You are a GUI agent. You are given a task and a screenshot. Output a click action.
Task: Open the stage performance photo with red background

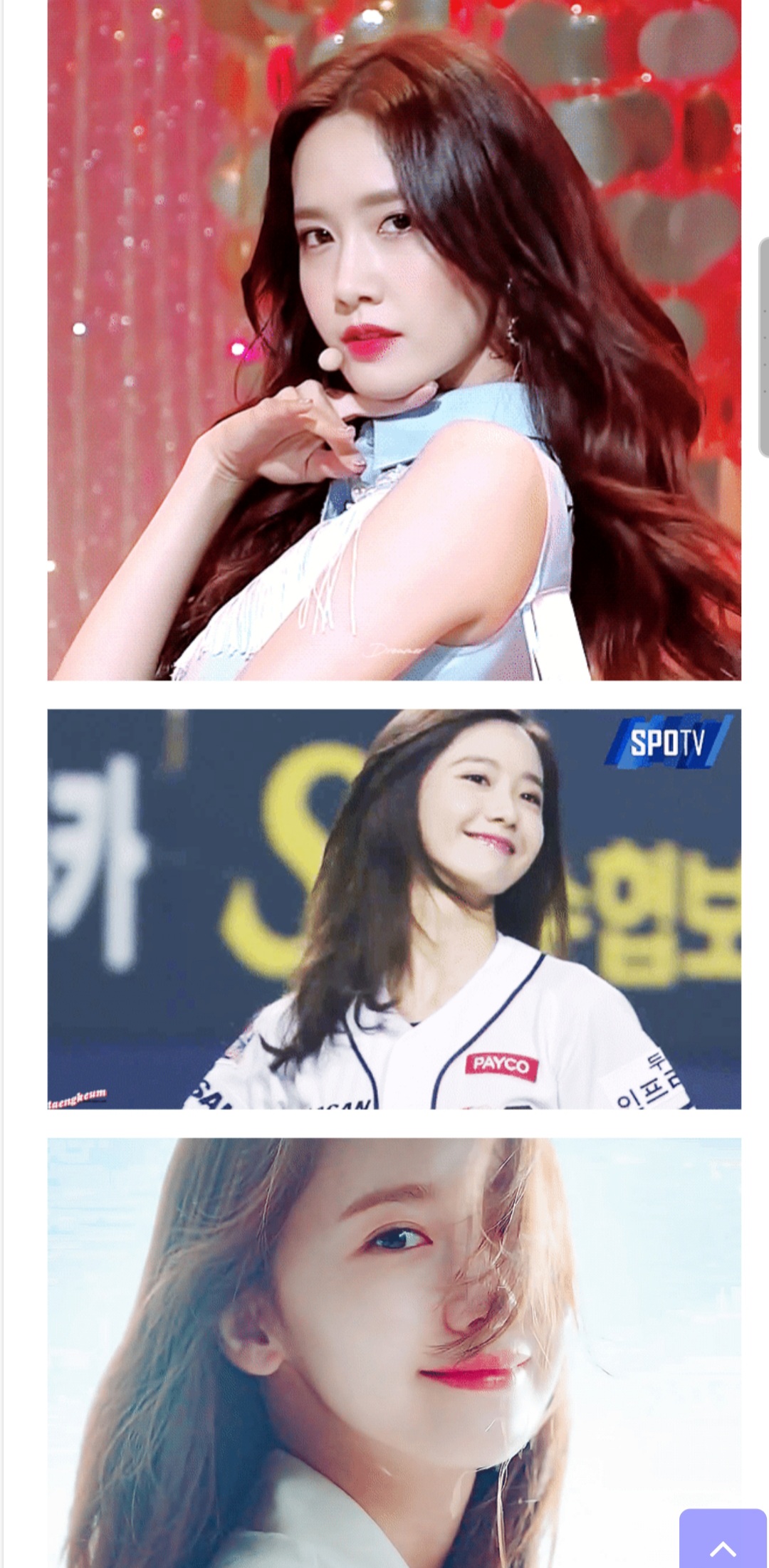click(x=394, y=340)
